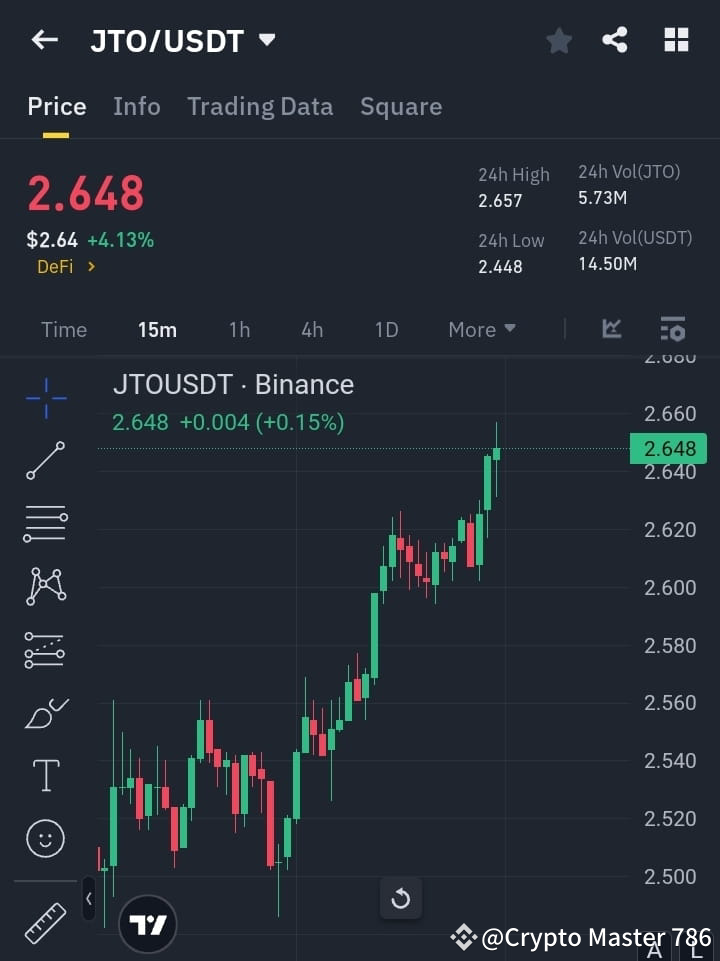Viewport: 720px width, 961px height.
Task: Open the TradingView logo button
Action: coord(148,923)
